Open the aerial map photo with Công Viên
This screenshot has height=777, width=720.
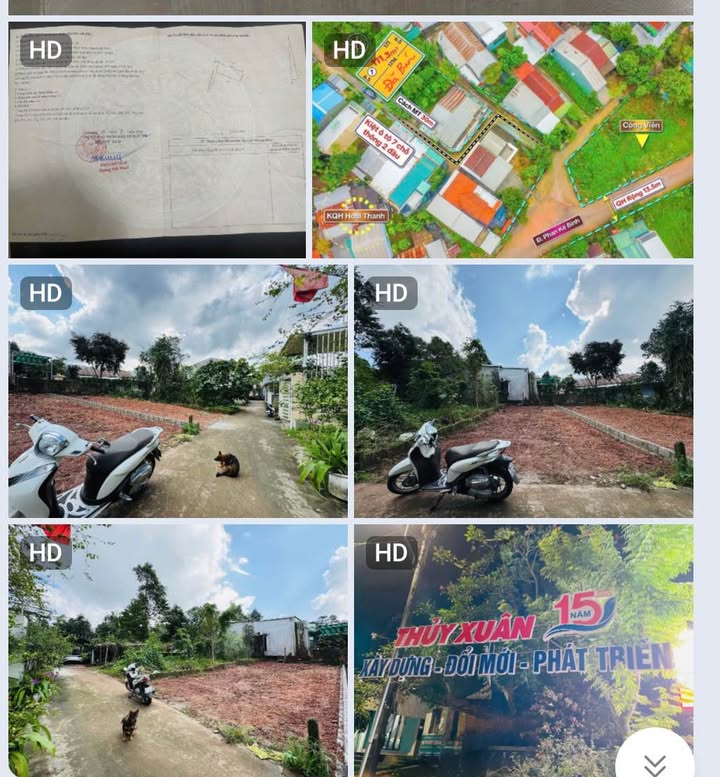502,140
